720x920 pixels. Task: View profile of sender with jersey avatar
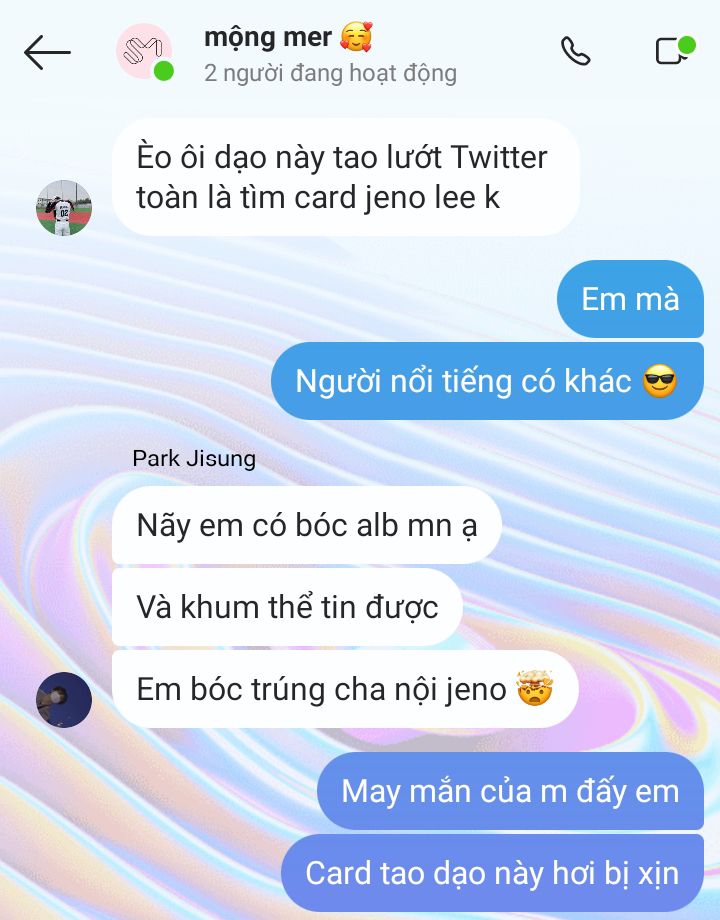(64, 208)
